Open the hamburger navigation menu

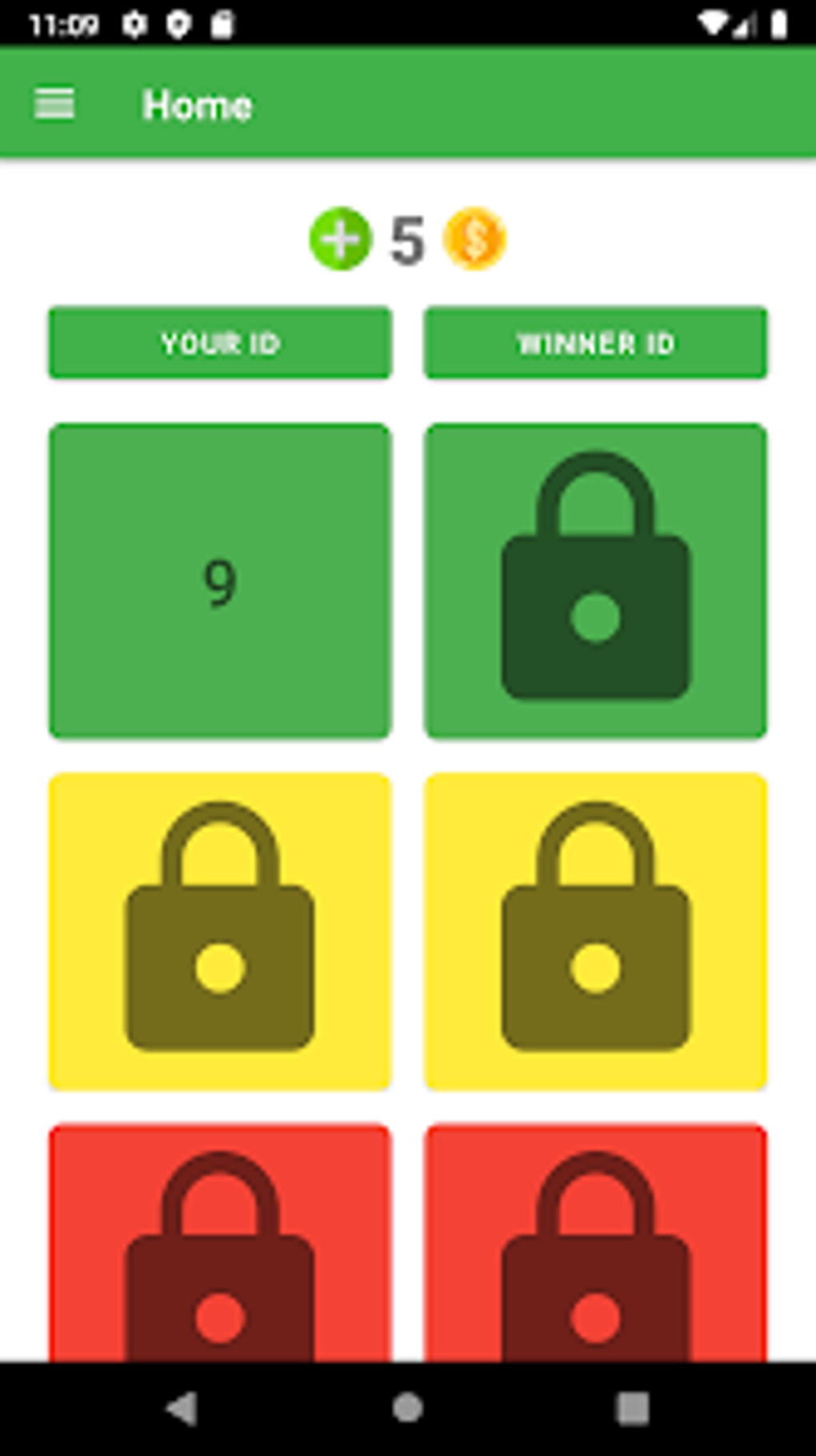tap(54, 104)
